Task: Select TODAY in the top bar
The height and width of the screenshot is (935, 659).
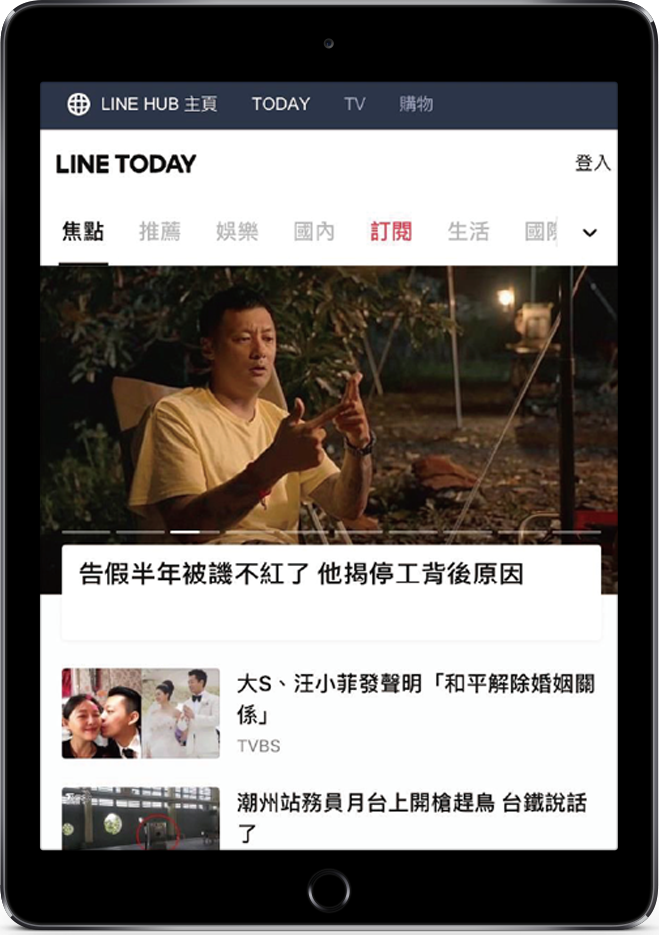Action: coord(280,104)
